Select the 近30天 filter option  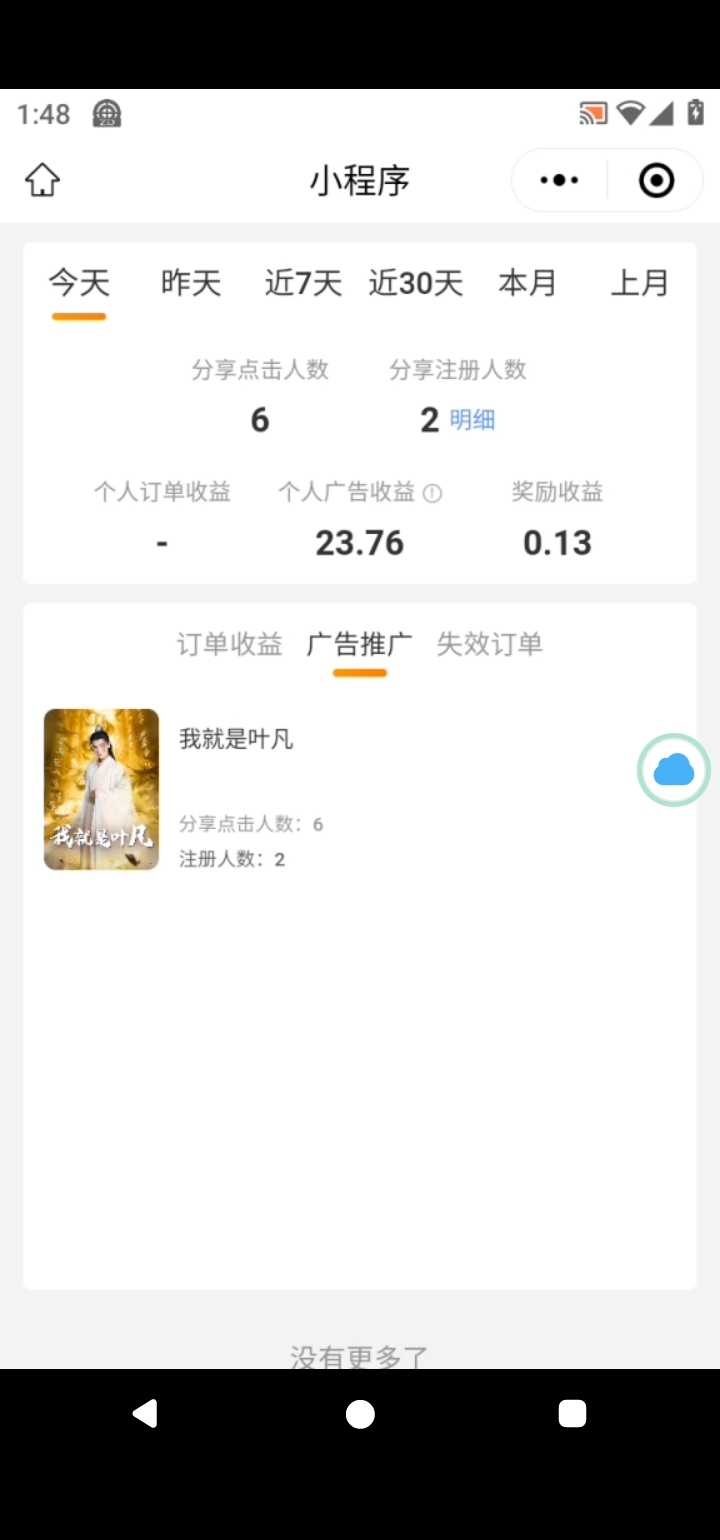(415, 283)
